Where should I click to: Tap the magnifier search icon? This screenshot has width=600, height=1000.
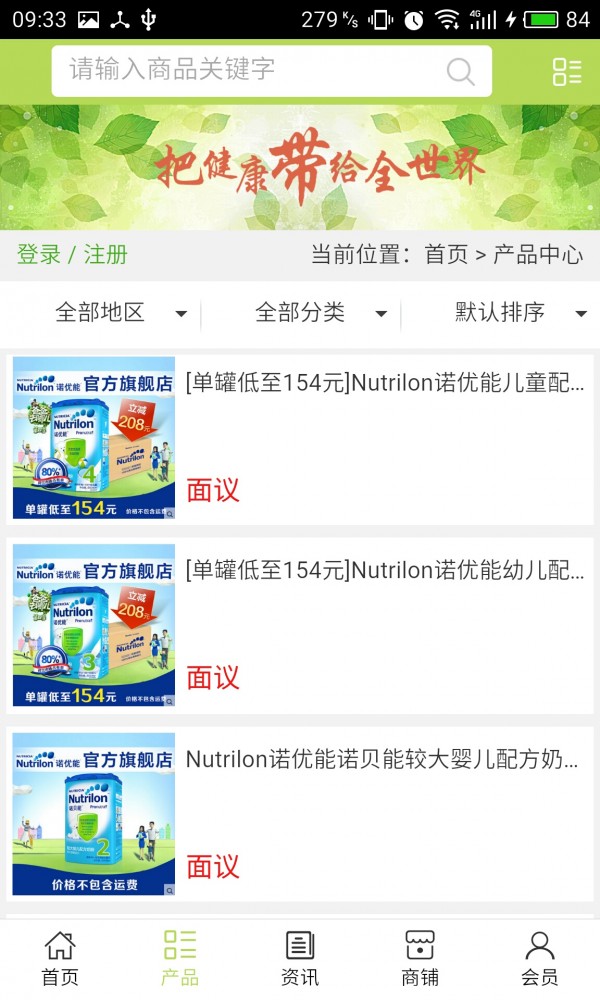460,71
